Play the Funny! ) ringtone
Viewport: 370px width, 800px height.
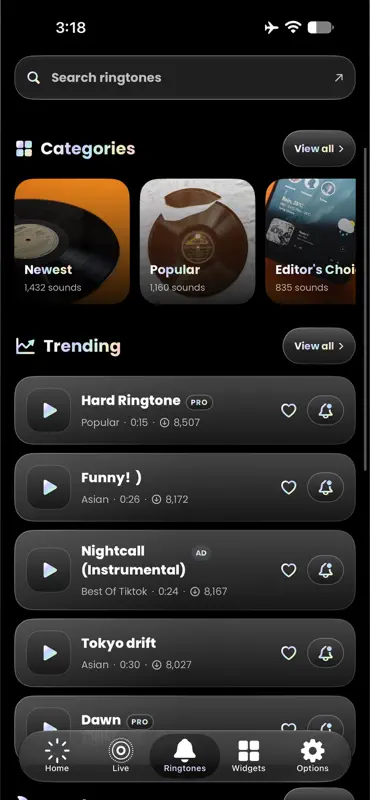(49, 487)
